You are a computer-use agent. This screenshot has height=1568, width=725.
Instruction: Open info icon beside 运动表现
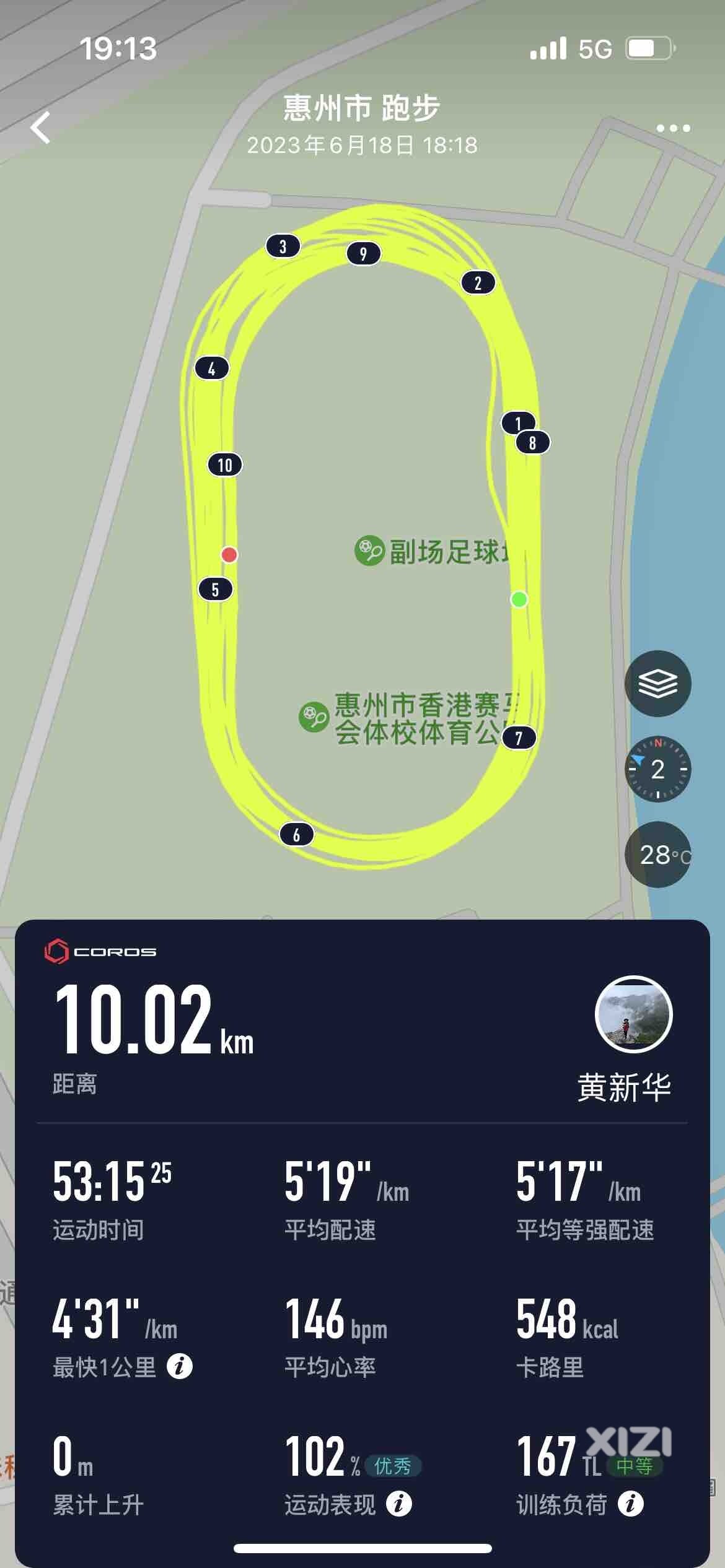point(399,1504)
